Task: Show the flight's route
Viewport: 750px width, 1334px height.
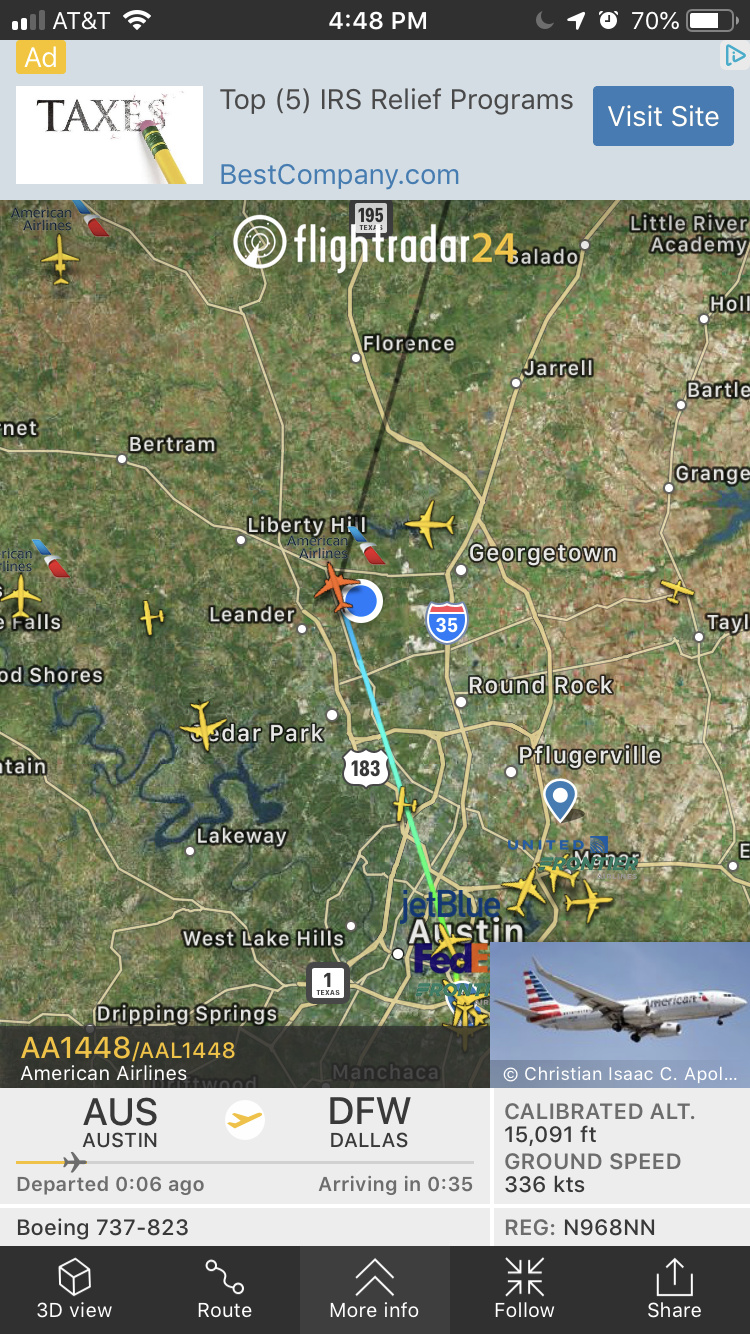Action: click(x=224, y=1289)
